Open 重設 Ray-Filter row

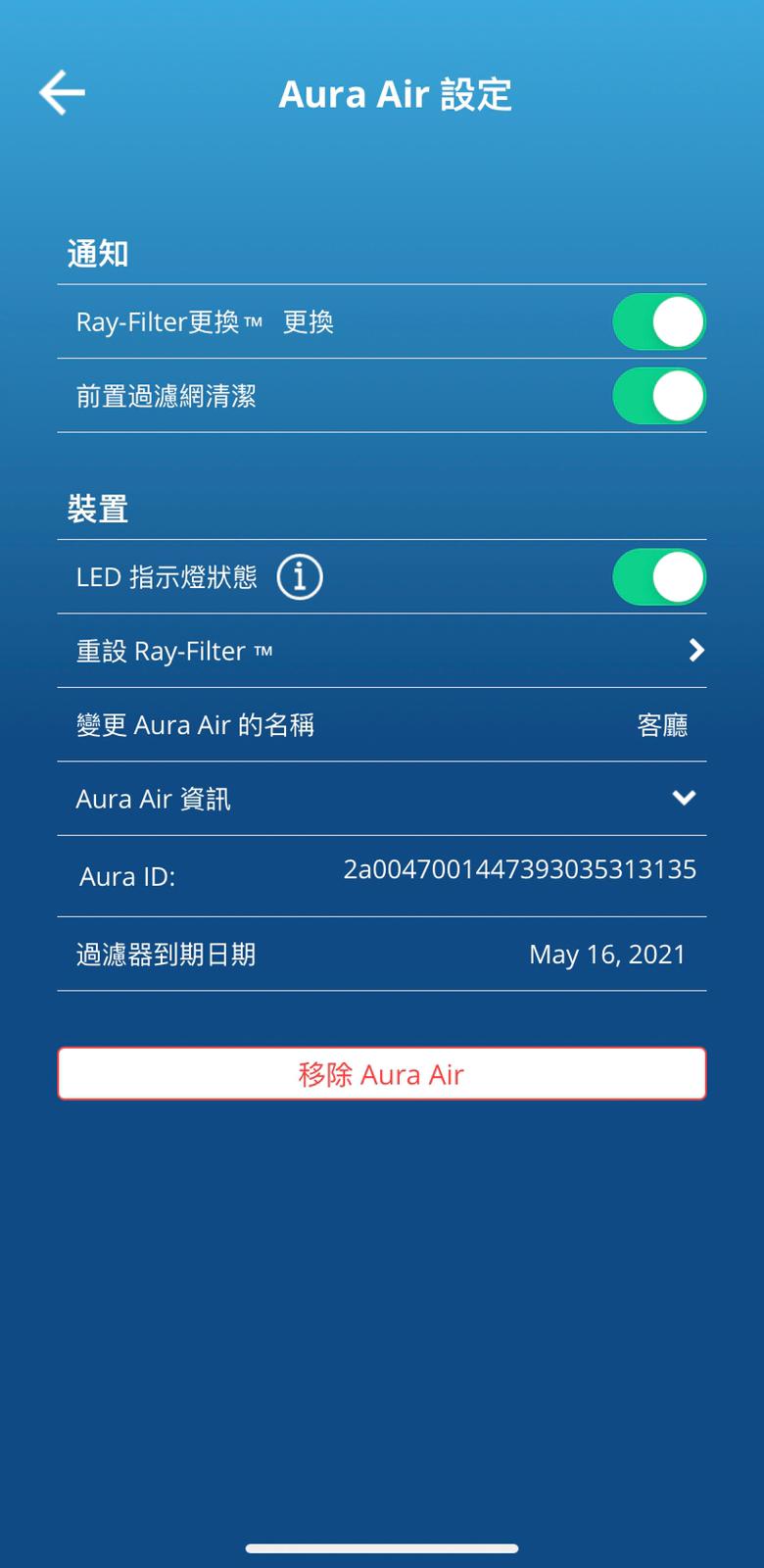[382, 651]
